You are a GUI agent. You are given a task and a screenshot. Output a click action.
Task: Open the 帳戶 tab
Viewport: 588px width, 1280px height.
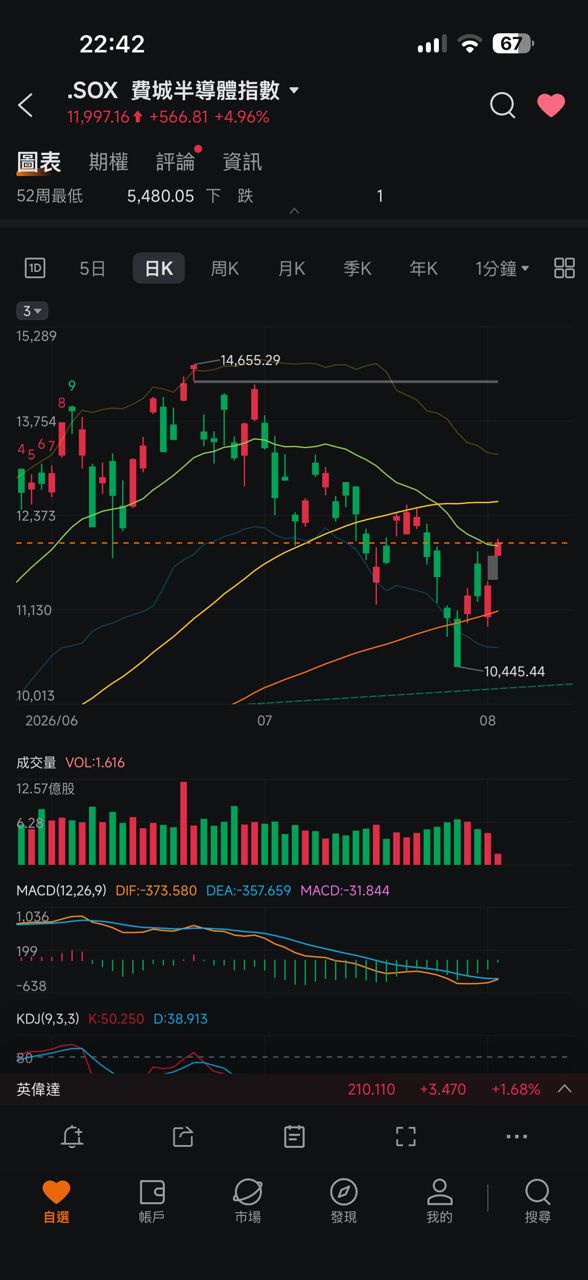pyautogui.click(x=152, y=1200)
